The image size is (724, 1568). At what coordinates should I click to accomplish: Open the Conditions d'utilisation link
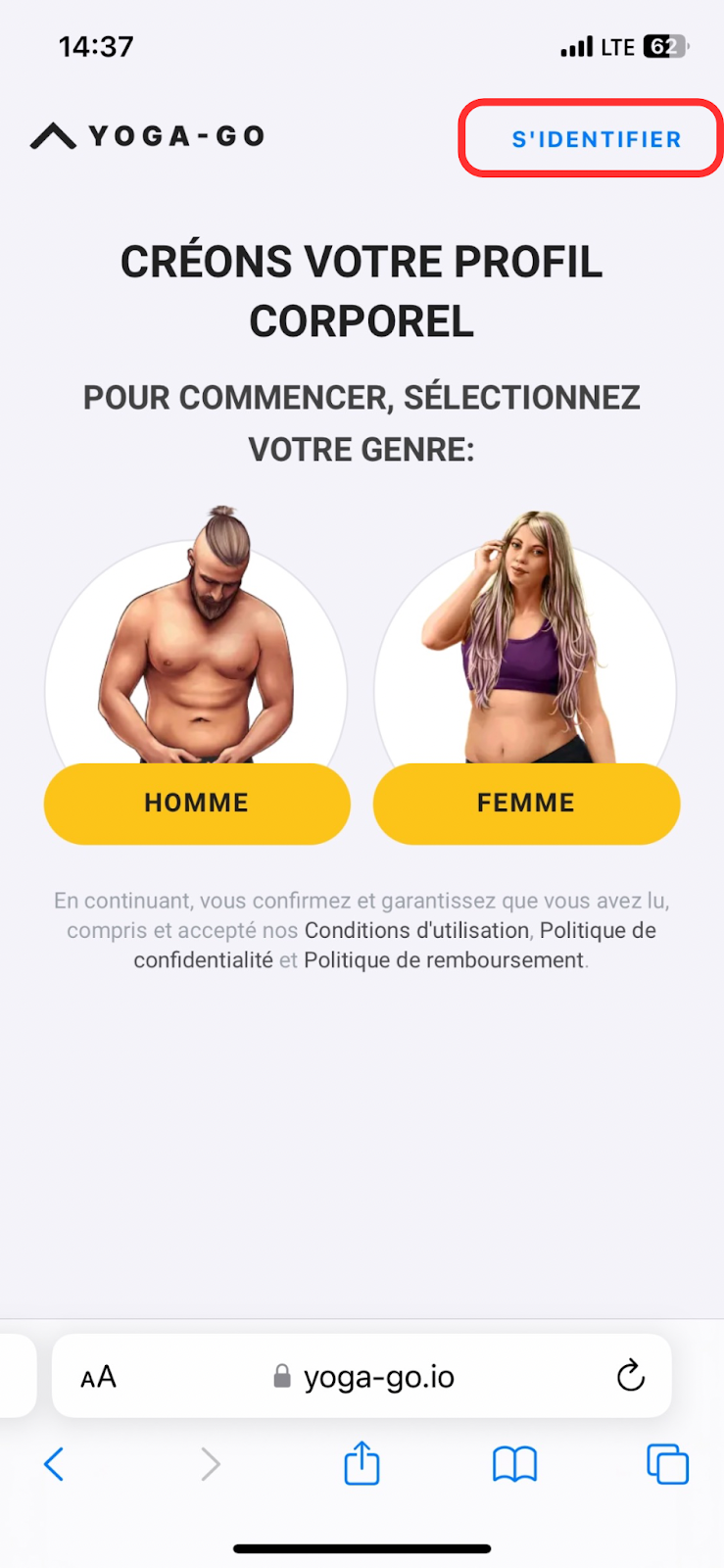[416, 930]
